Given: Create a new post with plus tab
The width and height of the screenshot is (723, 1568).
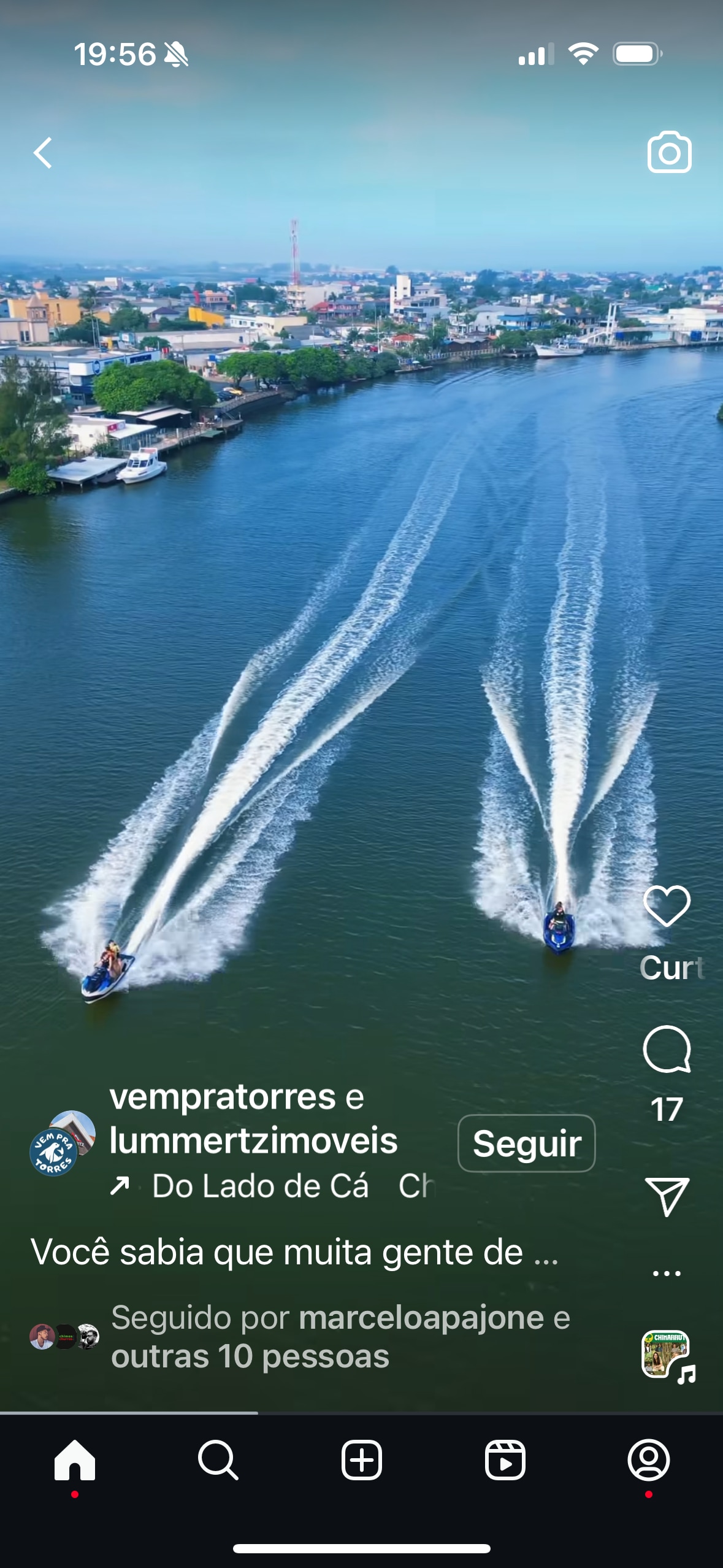Looking at the screenshot, I should [x=361, y=1460].
